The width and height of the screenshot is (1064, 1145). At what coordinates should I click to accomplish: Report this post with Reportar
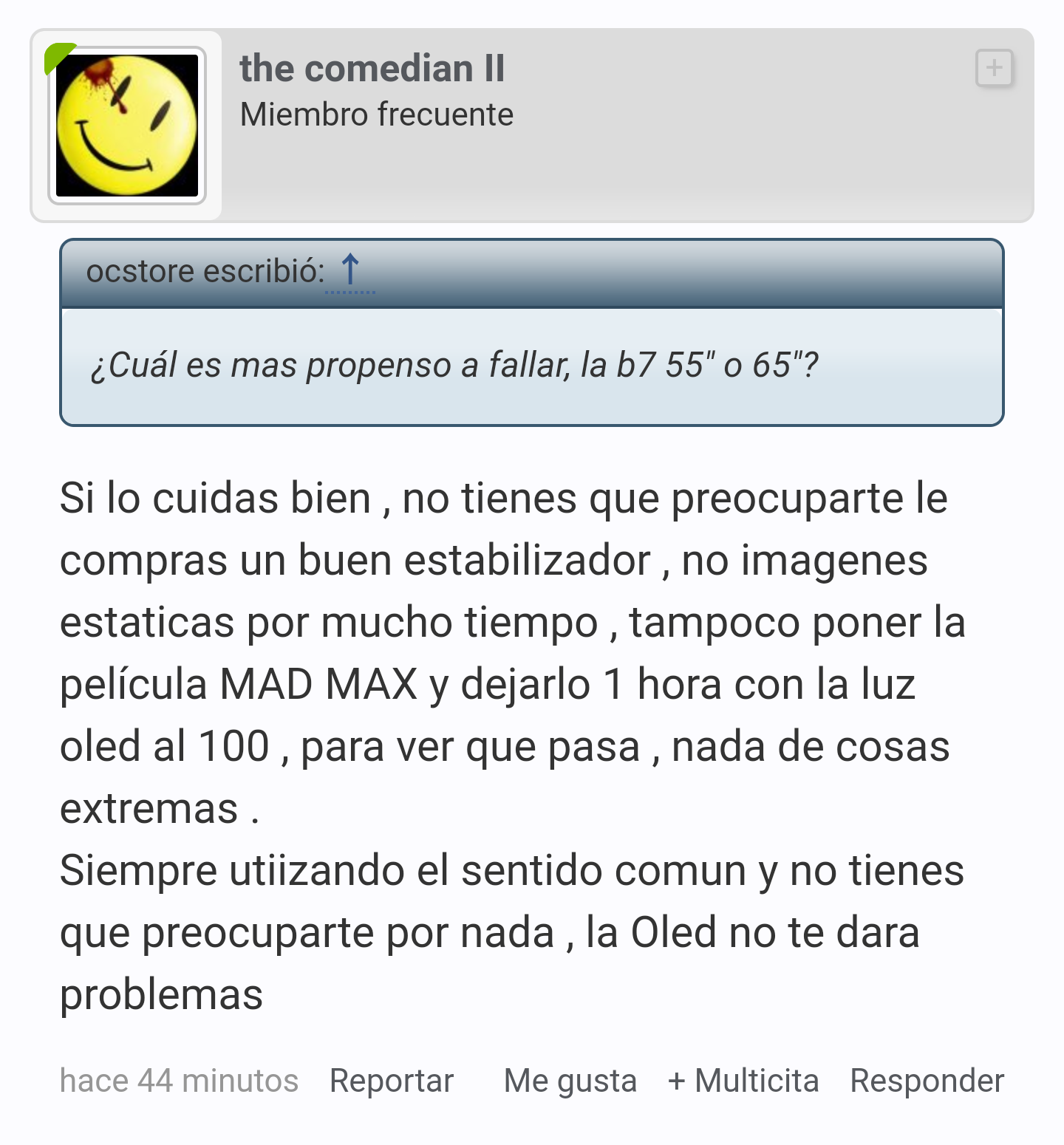click(392, 1081)
